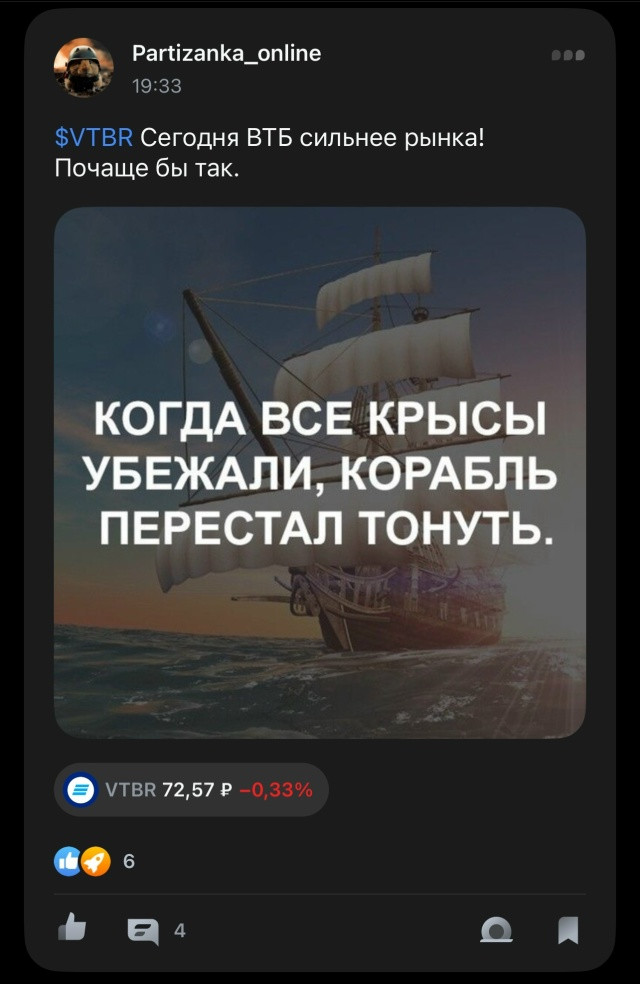This screenshot has height=984, width=640.
Task: Like this post
Action: point(72,929)
